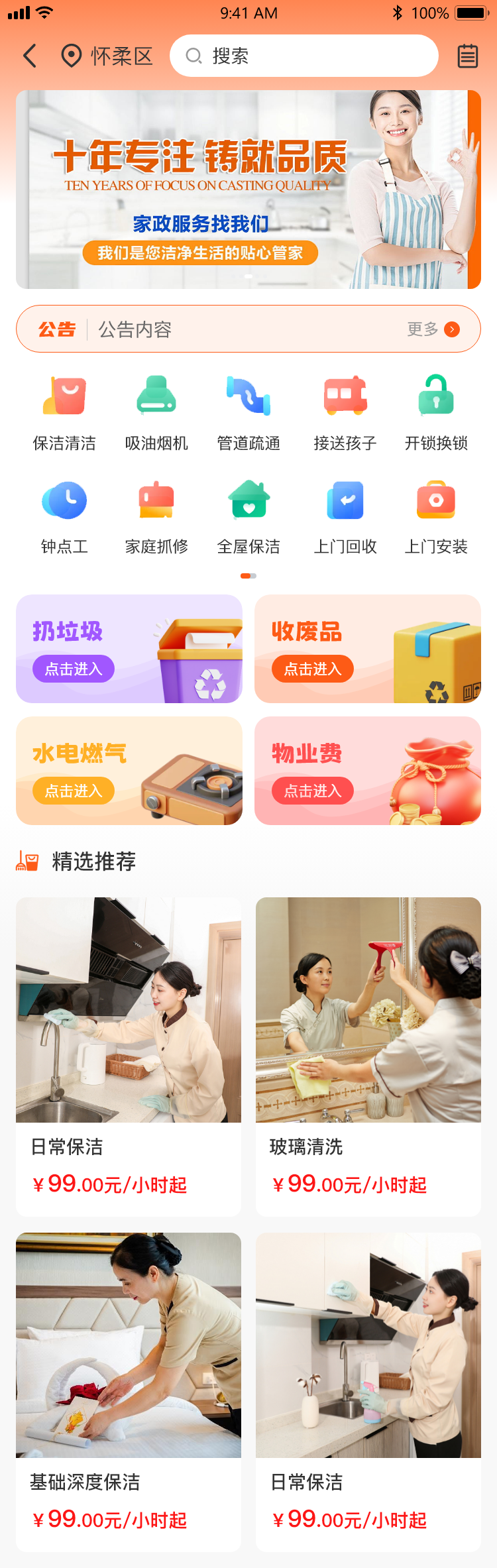Screen dimensions: 497x1568
Task: Open the 保洁清洁 service
Action: click(64, 411)
